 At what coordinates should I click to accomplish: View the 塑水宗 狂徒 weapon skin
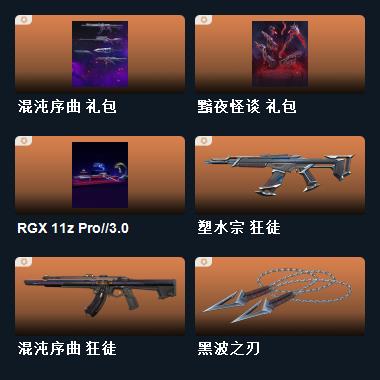tap(280, 175)
